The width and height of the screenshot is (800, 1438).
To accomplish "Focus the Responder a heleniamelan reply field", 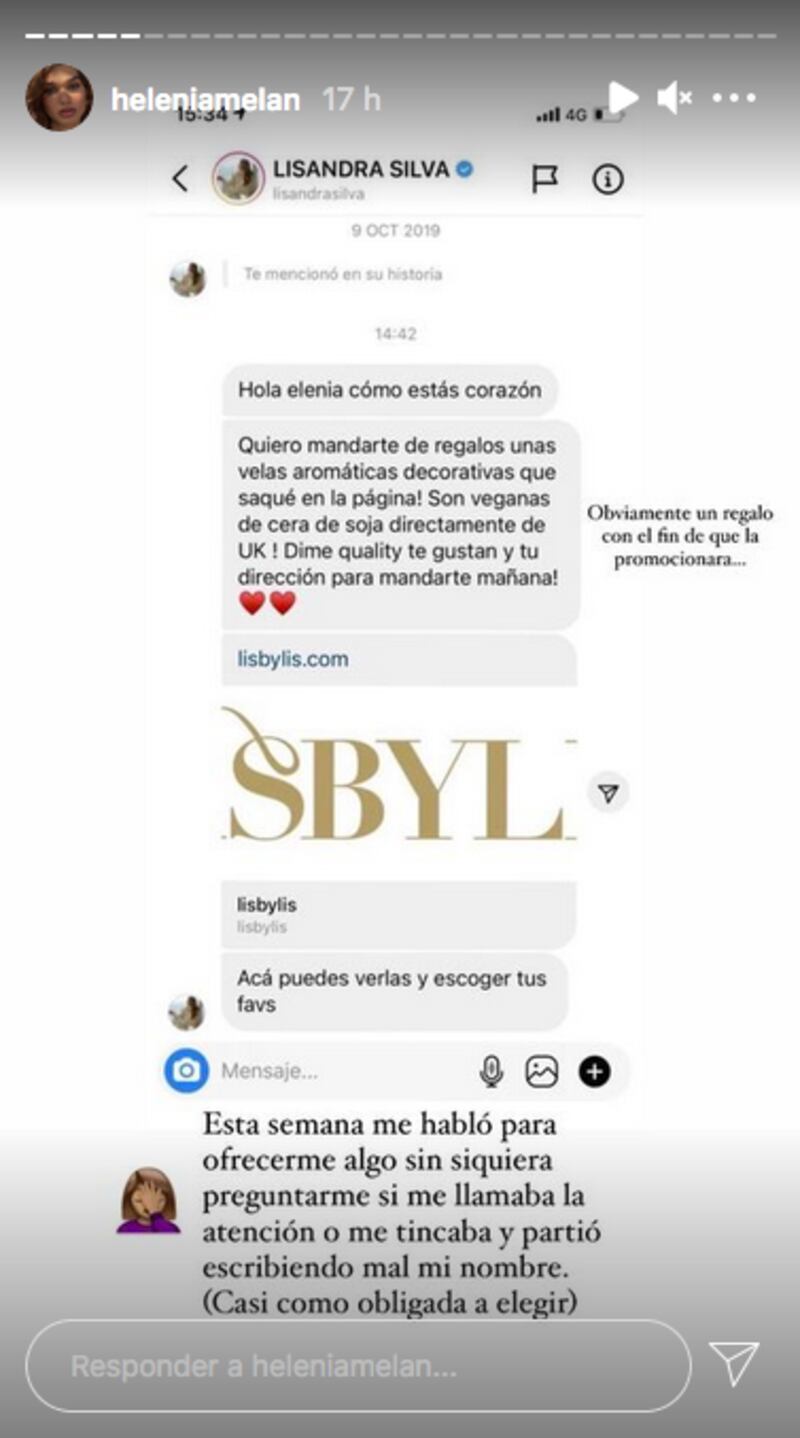I will coord(358,1366).
